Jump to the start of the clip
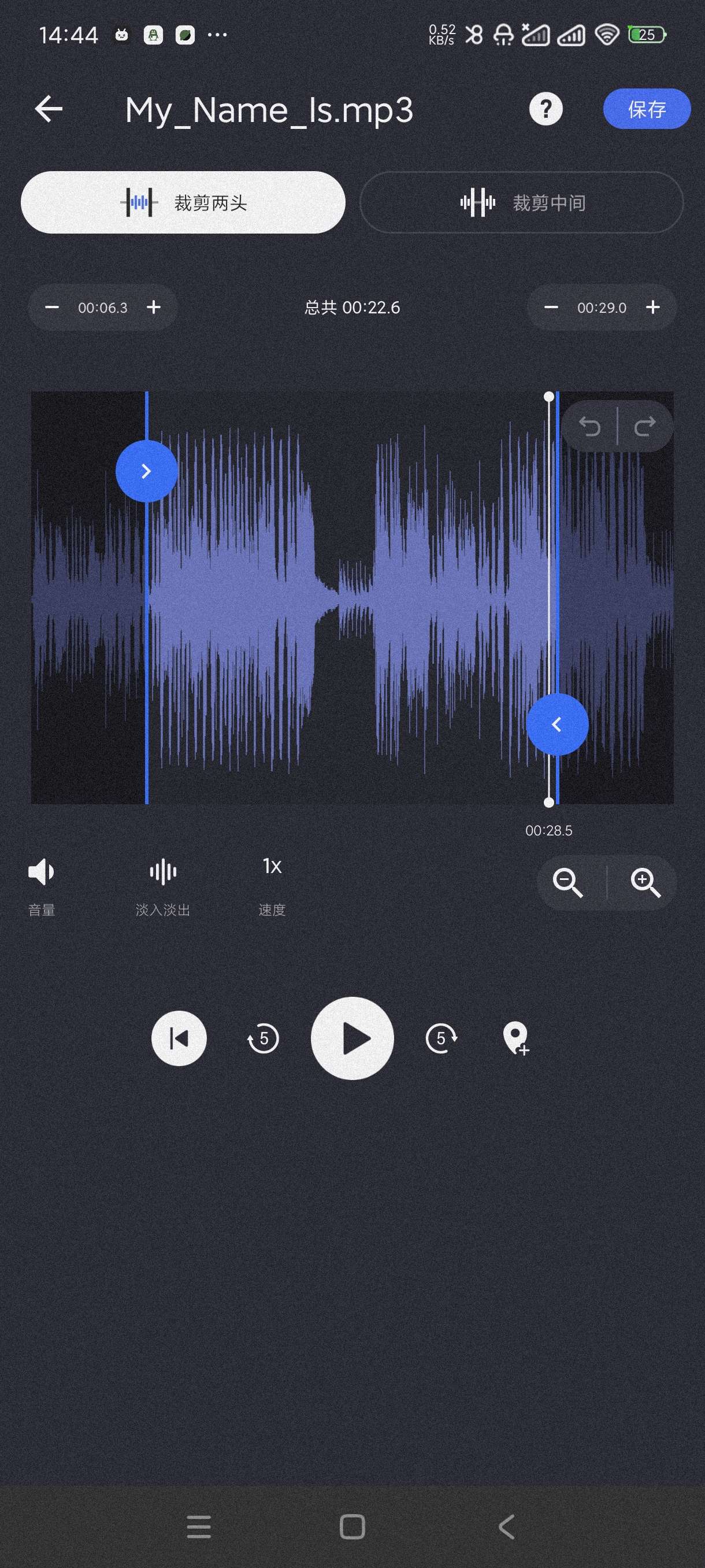 (x=179, y=1038)
